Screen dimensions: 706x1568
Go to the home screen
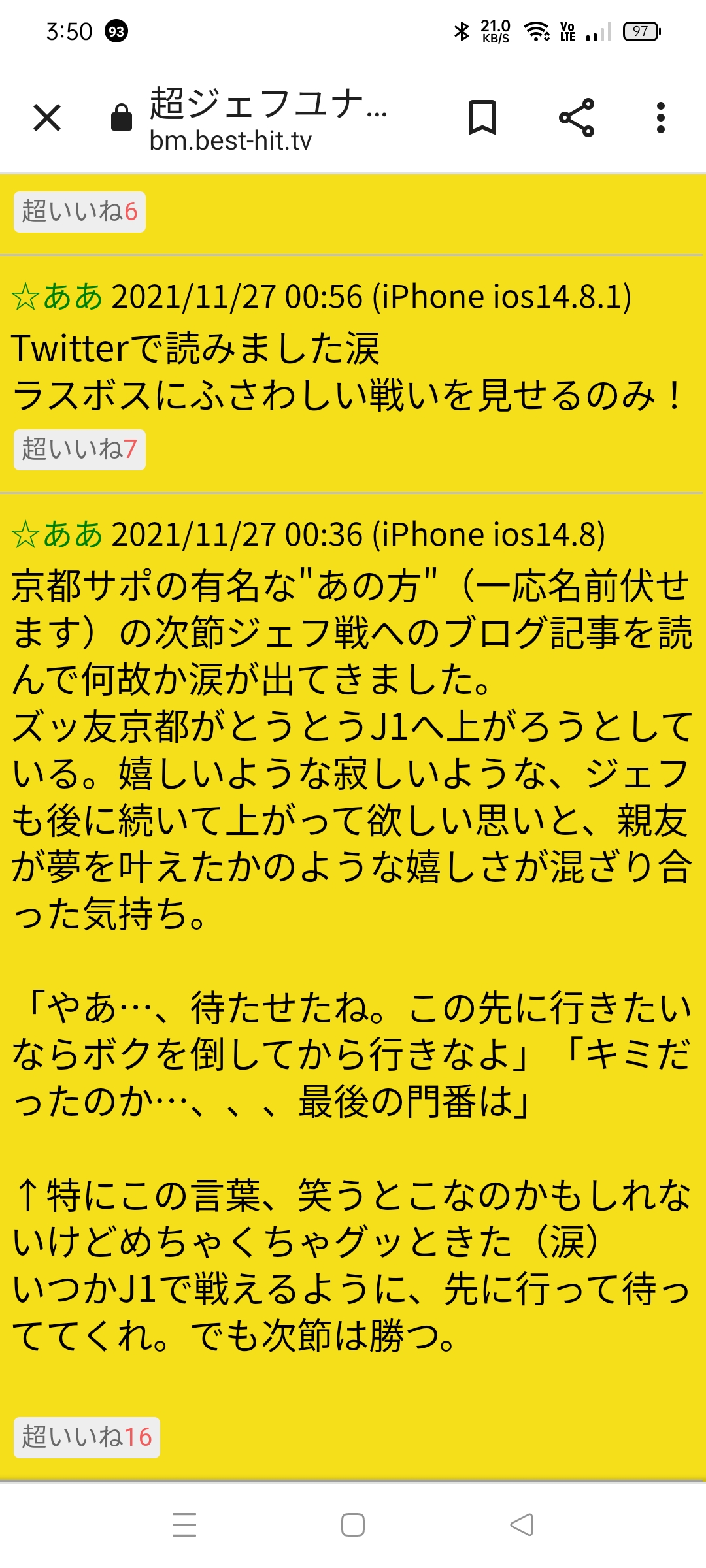[353, 1525]
